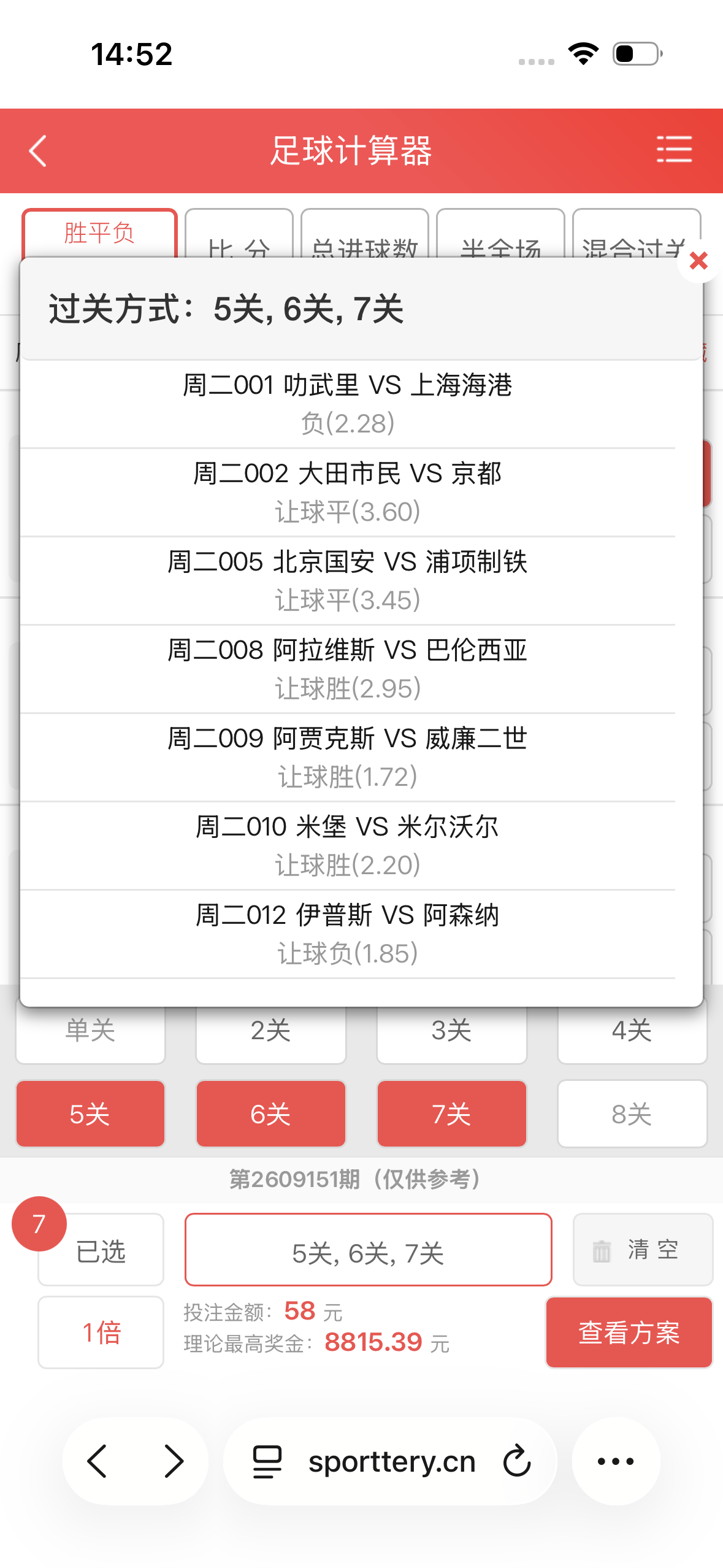Open the 已选 selected matches list
Screen dimensions: 723x1568
coord(101,1250)
